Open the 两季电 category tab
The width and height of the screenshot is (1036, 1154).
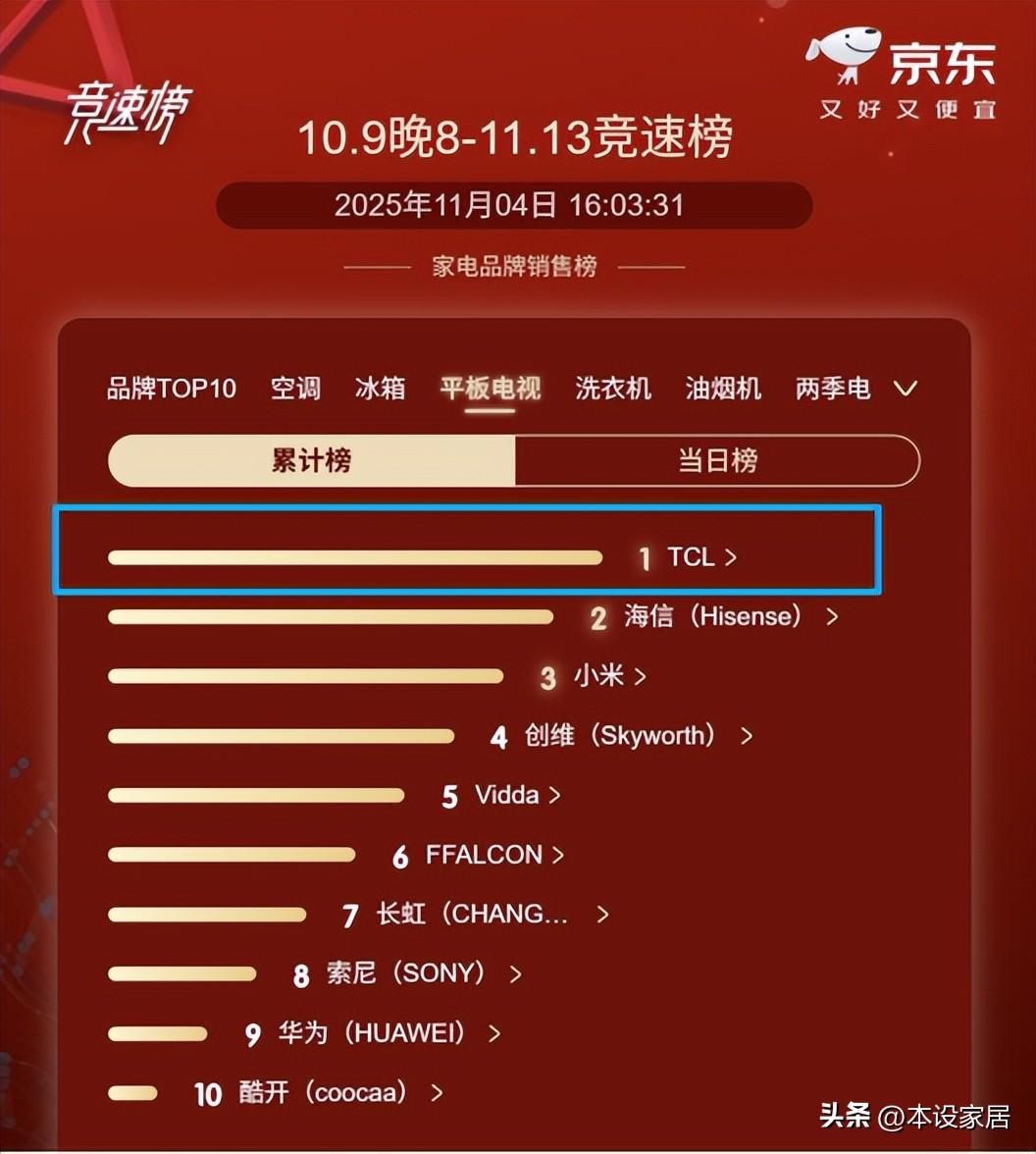832,389
